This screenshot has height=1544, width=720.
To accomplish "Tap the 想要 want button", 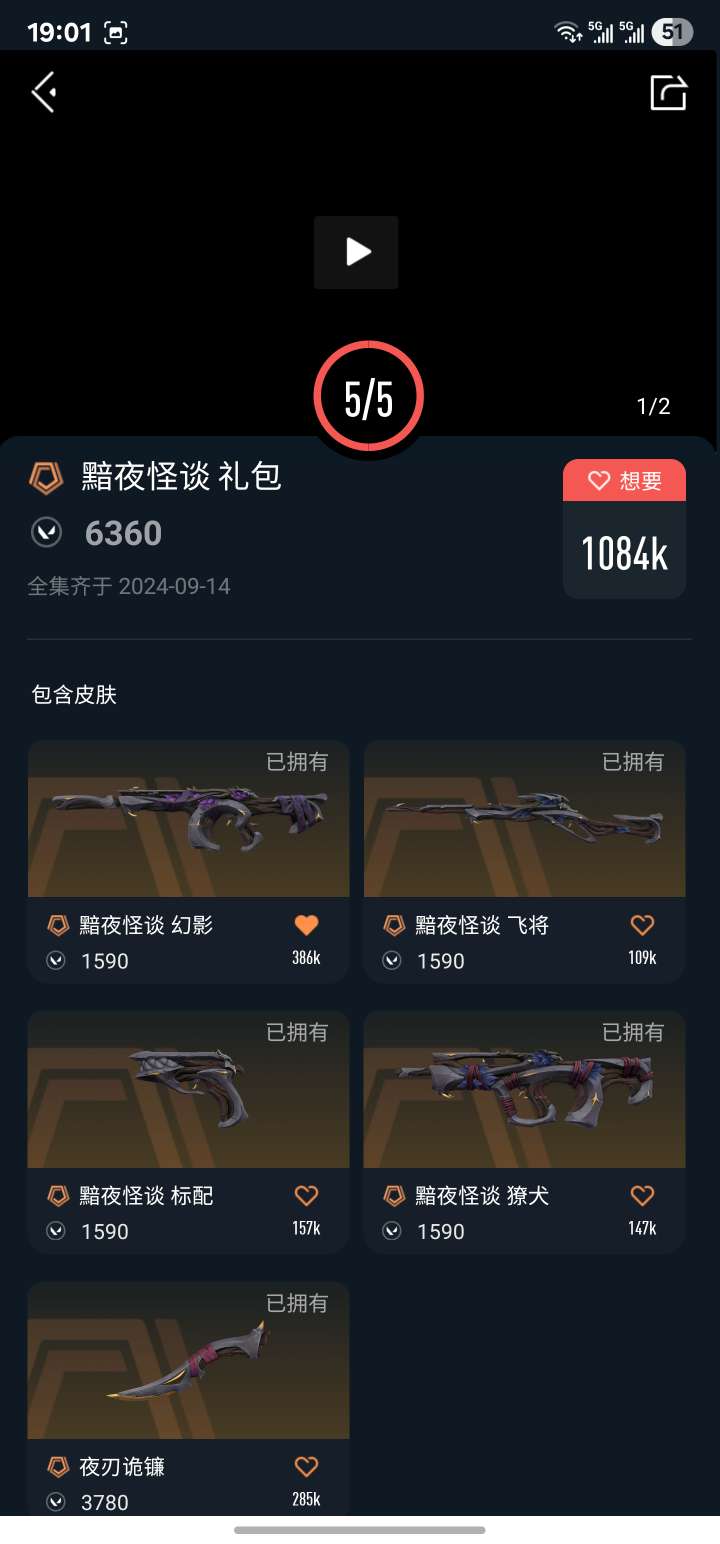I will point(624,481).
